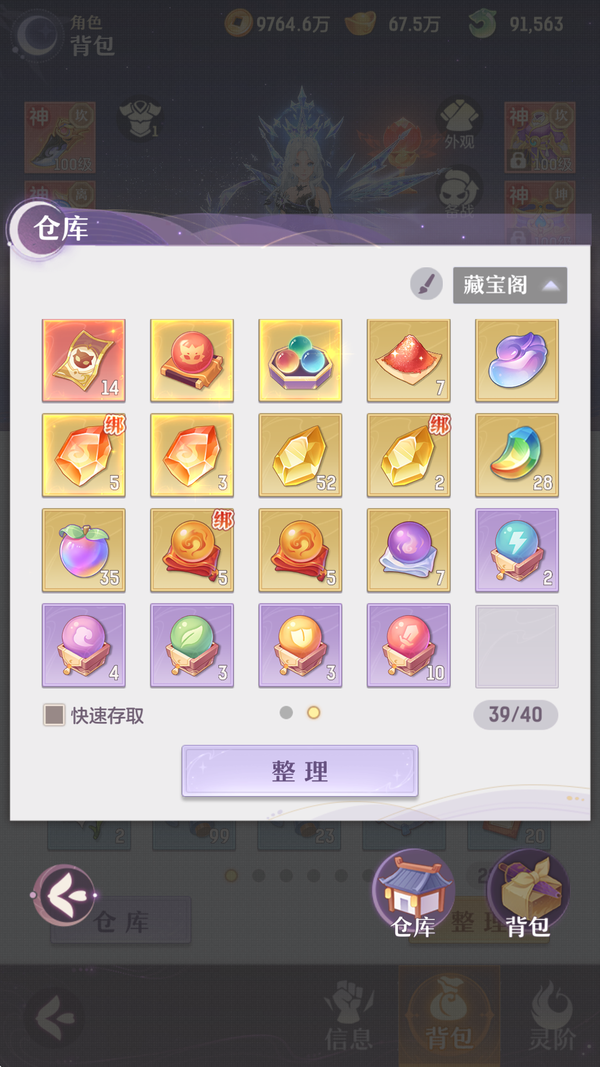The image size is (600, 1067).
Task: Tap the brush edit icon beside 藏宝阁
Action: point(426,285)
